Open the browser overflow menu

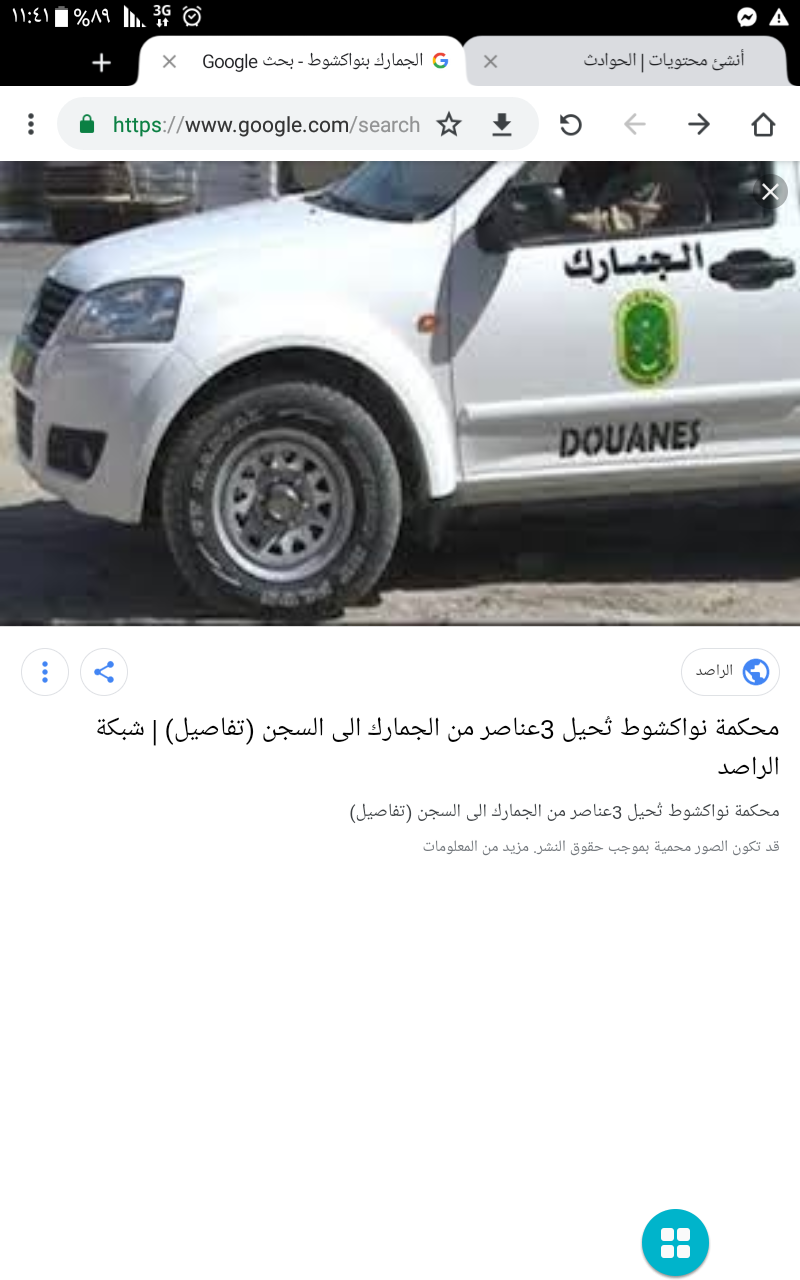[31, 124]
